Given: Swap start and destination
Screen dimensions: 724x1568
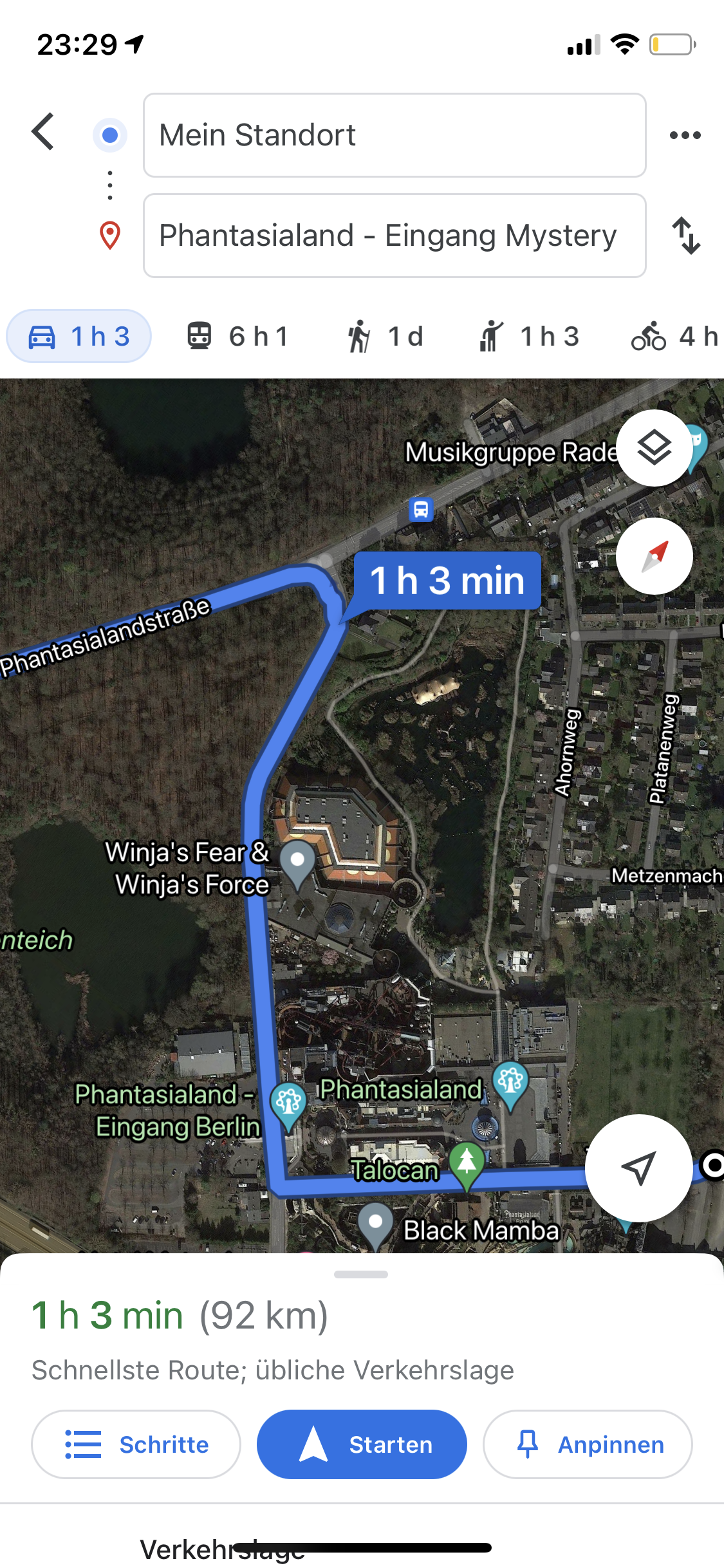Looking at the screenshot, I should (686, 236).
